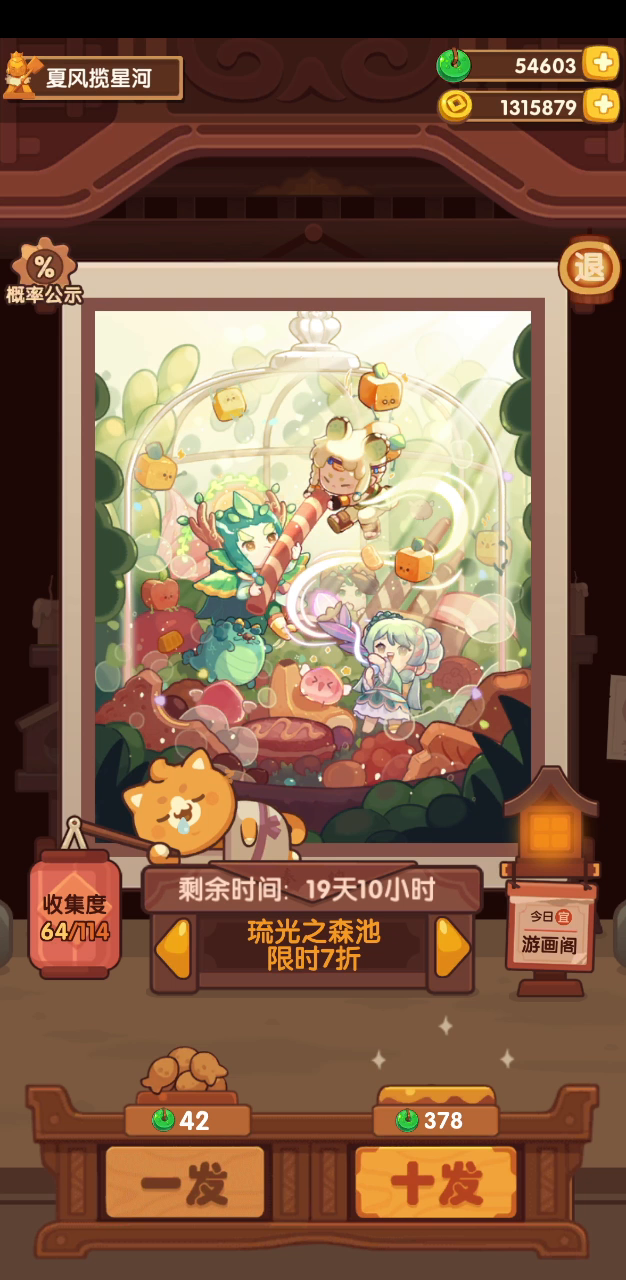Image resolution: width=626 pixels, height=1280 pixels.
Task: Draw ten times with the 十发 button
Action: click(x=436, y=1182)
